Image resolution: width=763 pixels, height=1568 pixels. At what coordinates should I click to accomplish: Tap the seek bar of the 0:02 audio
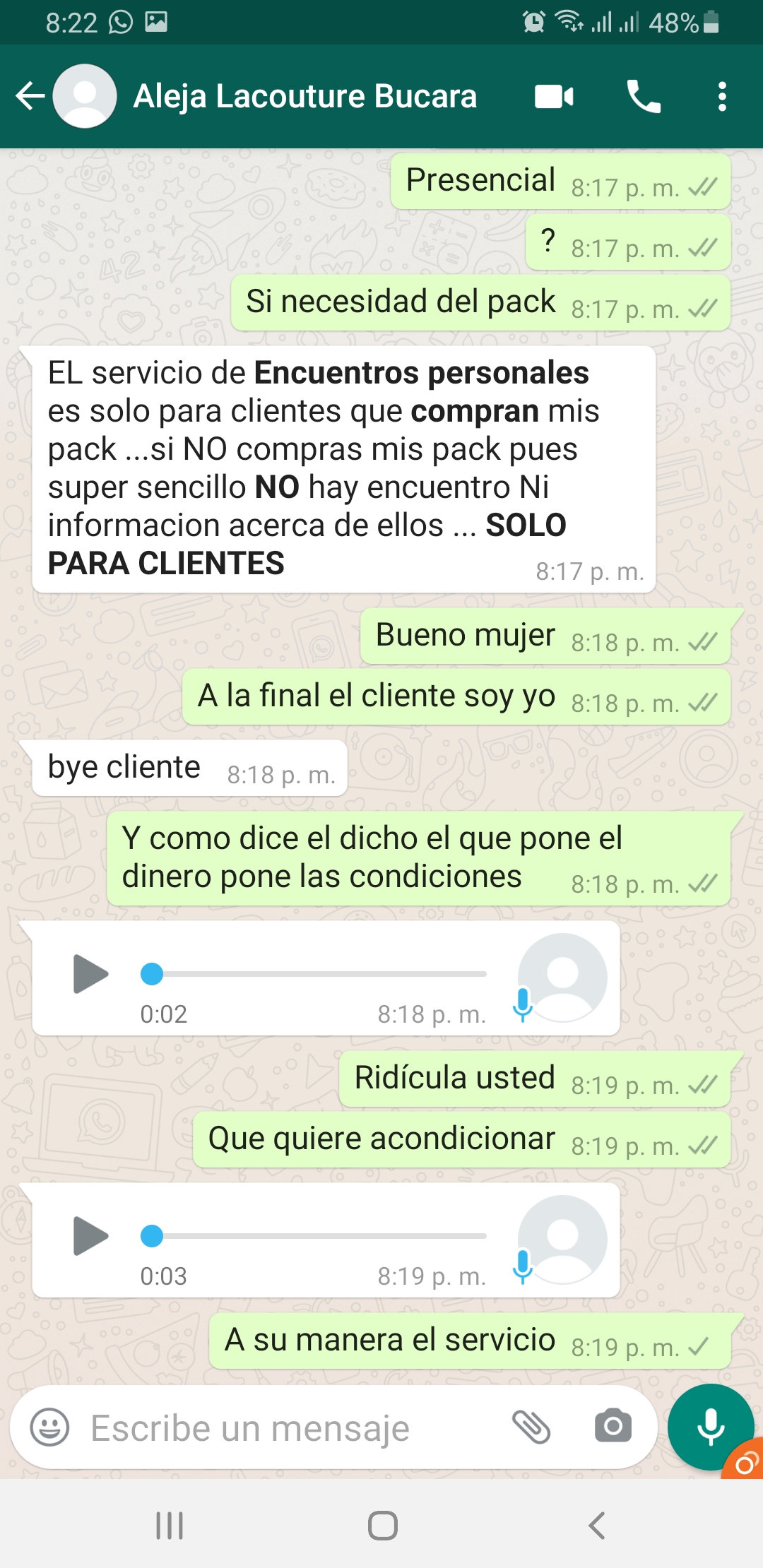click(x=318, y=974)
